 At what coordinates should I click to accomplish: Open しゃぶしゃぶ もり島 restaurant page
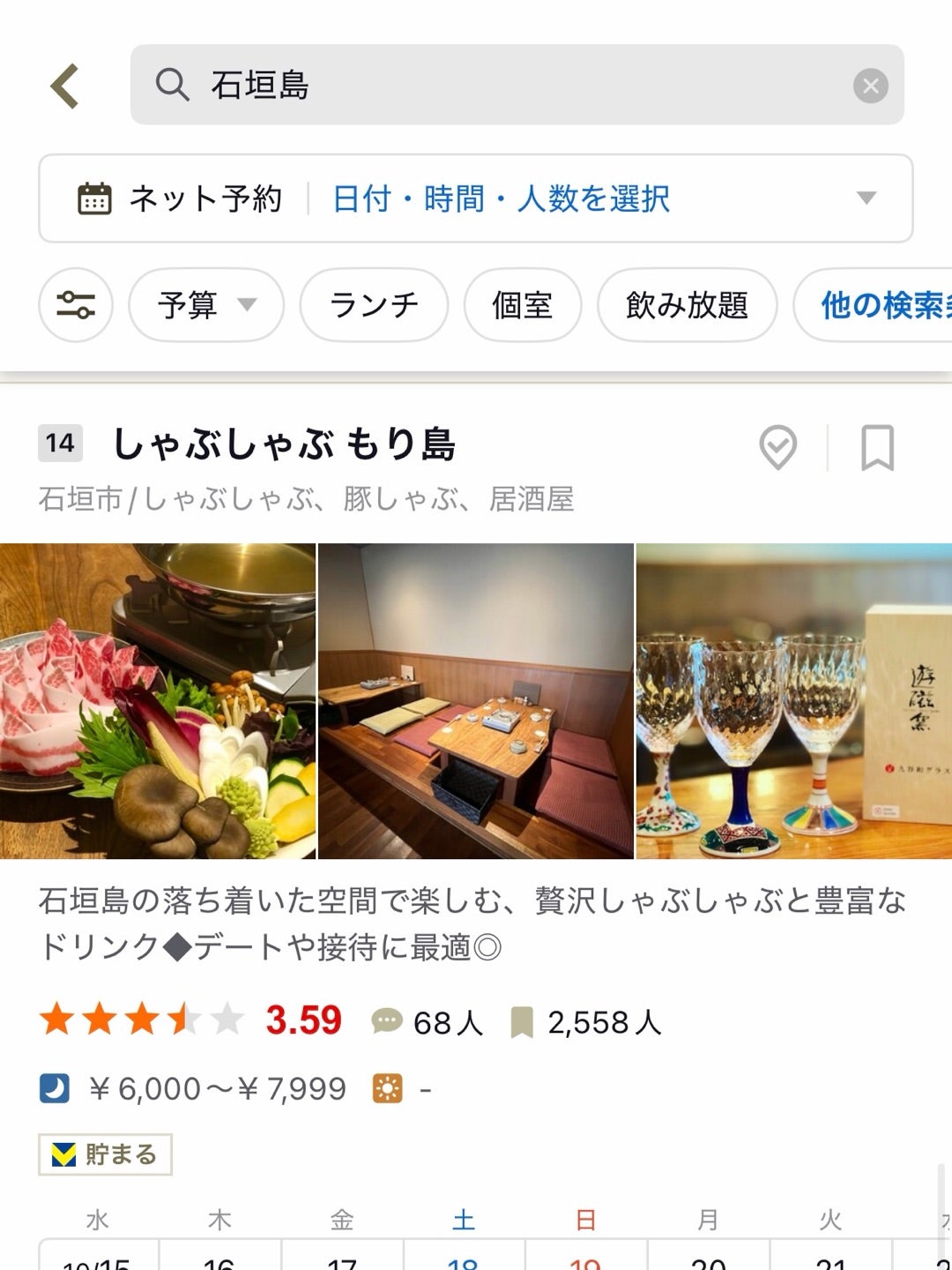pyautogui.click(x=284, y=444)
